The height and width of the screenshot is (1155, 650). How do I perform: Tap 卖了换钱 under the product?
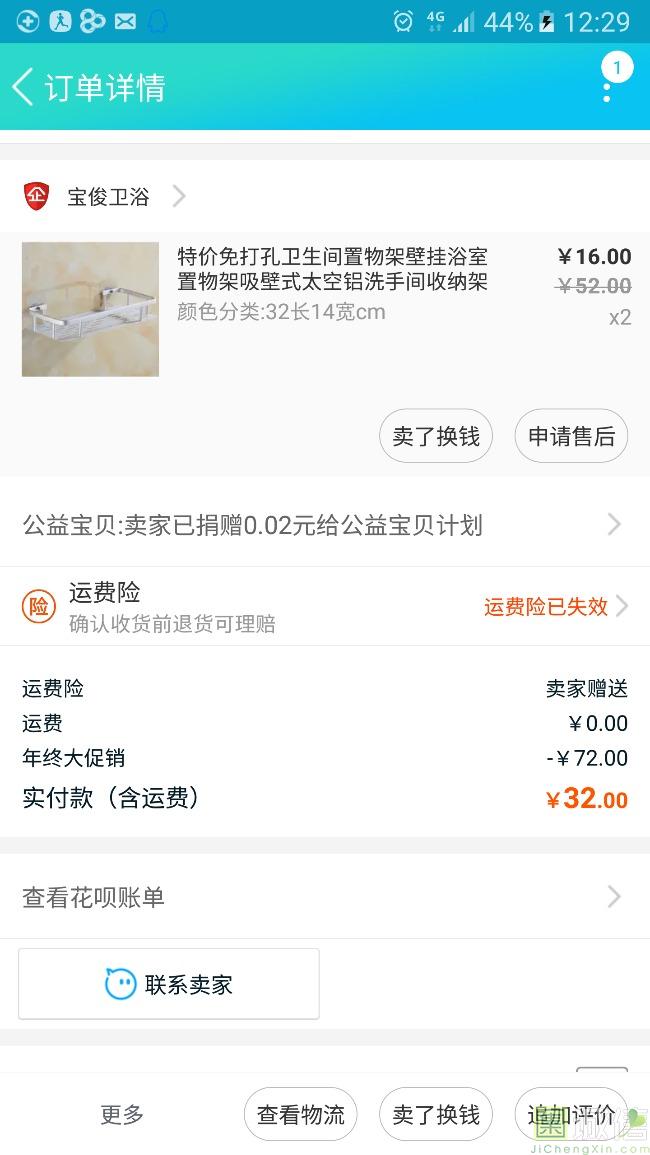point(436,437)
